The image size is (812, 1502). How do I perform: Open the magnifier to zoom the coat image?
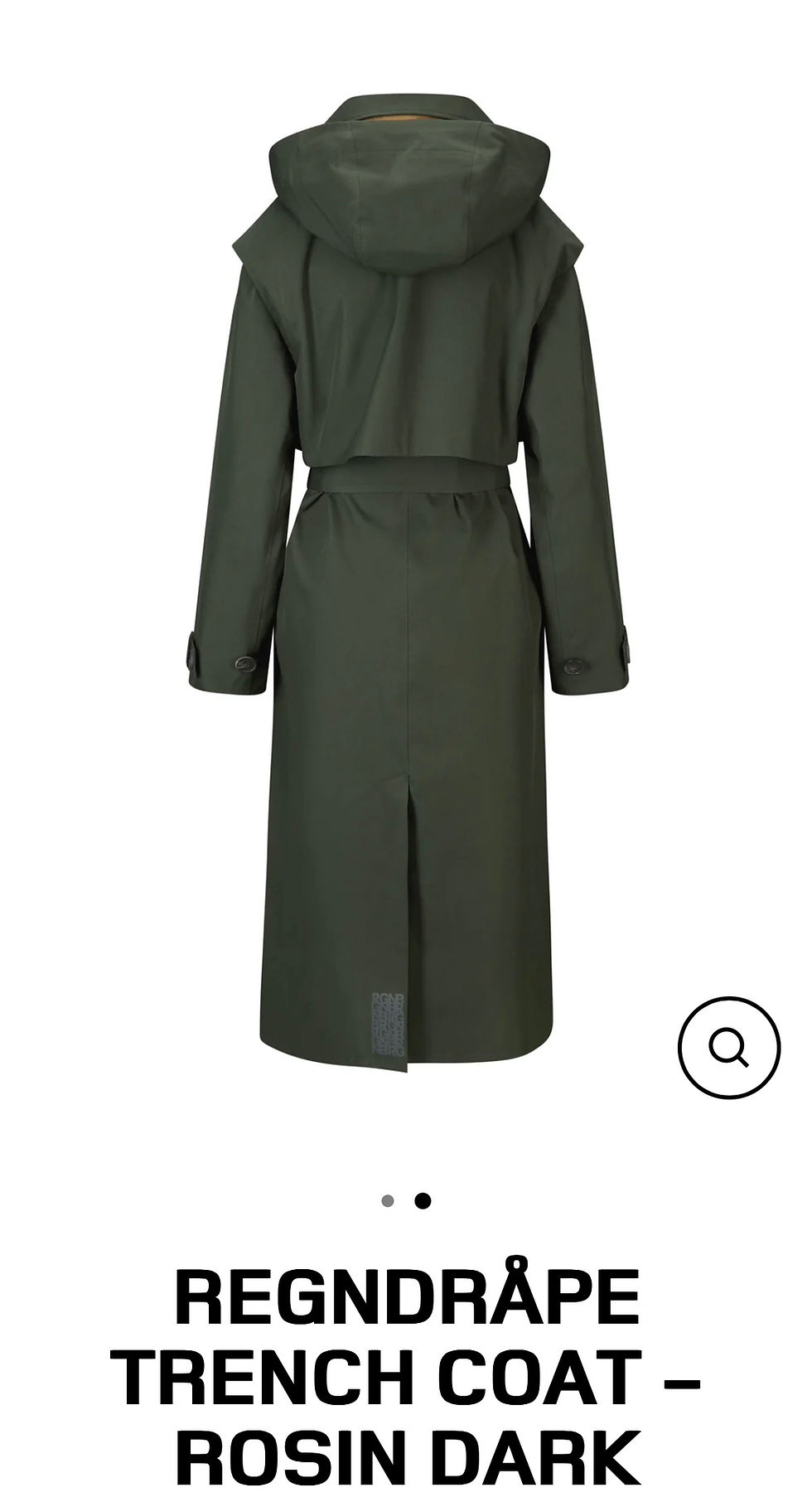click(728, 1048)
